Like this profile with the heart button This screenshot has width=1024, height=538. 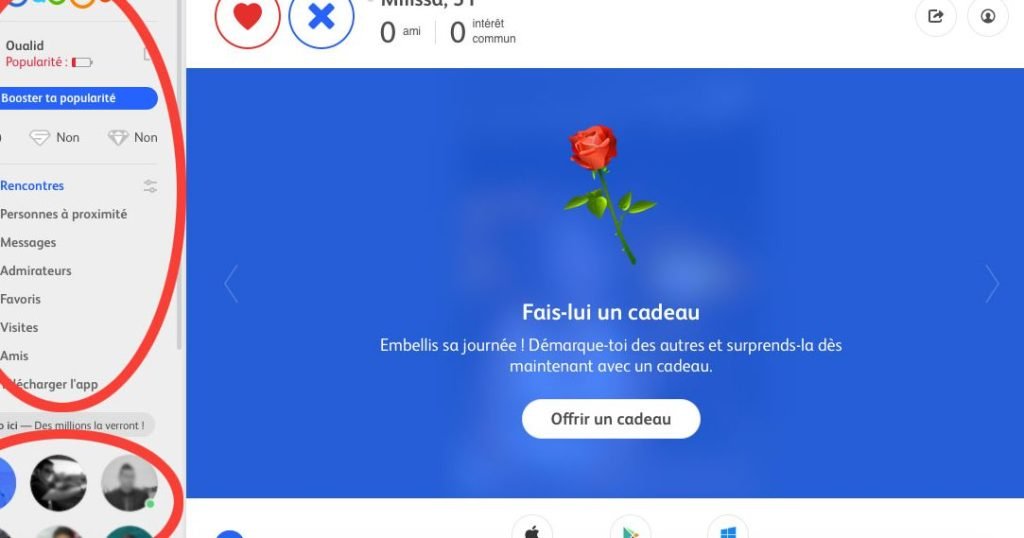248,18
